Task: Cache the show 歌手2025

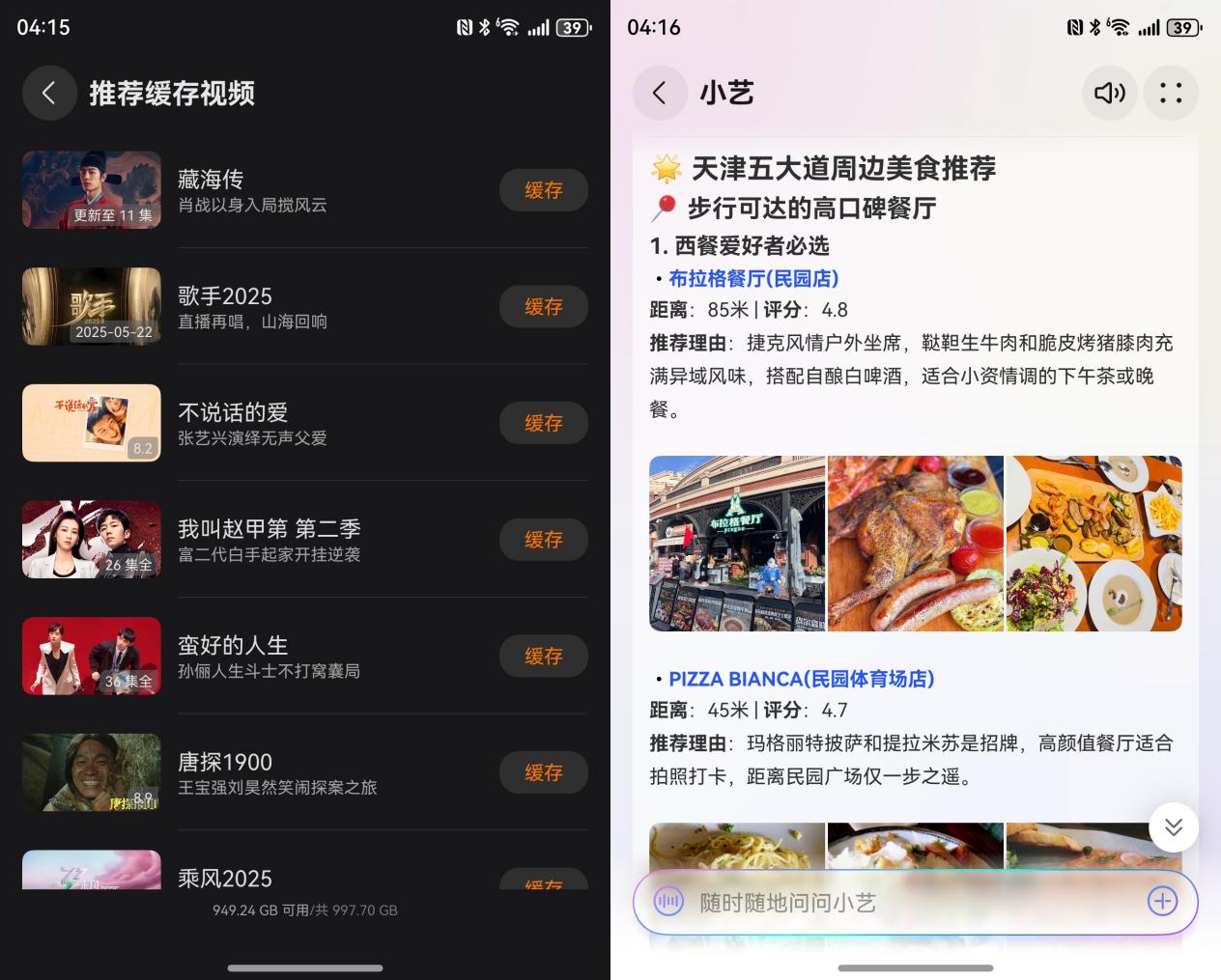Action: click(x=543, y=307)
